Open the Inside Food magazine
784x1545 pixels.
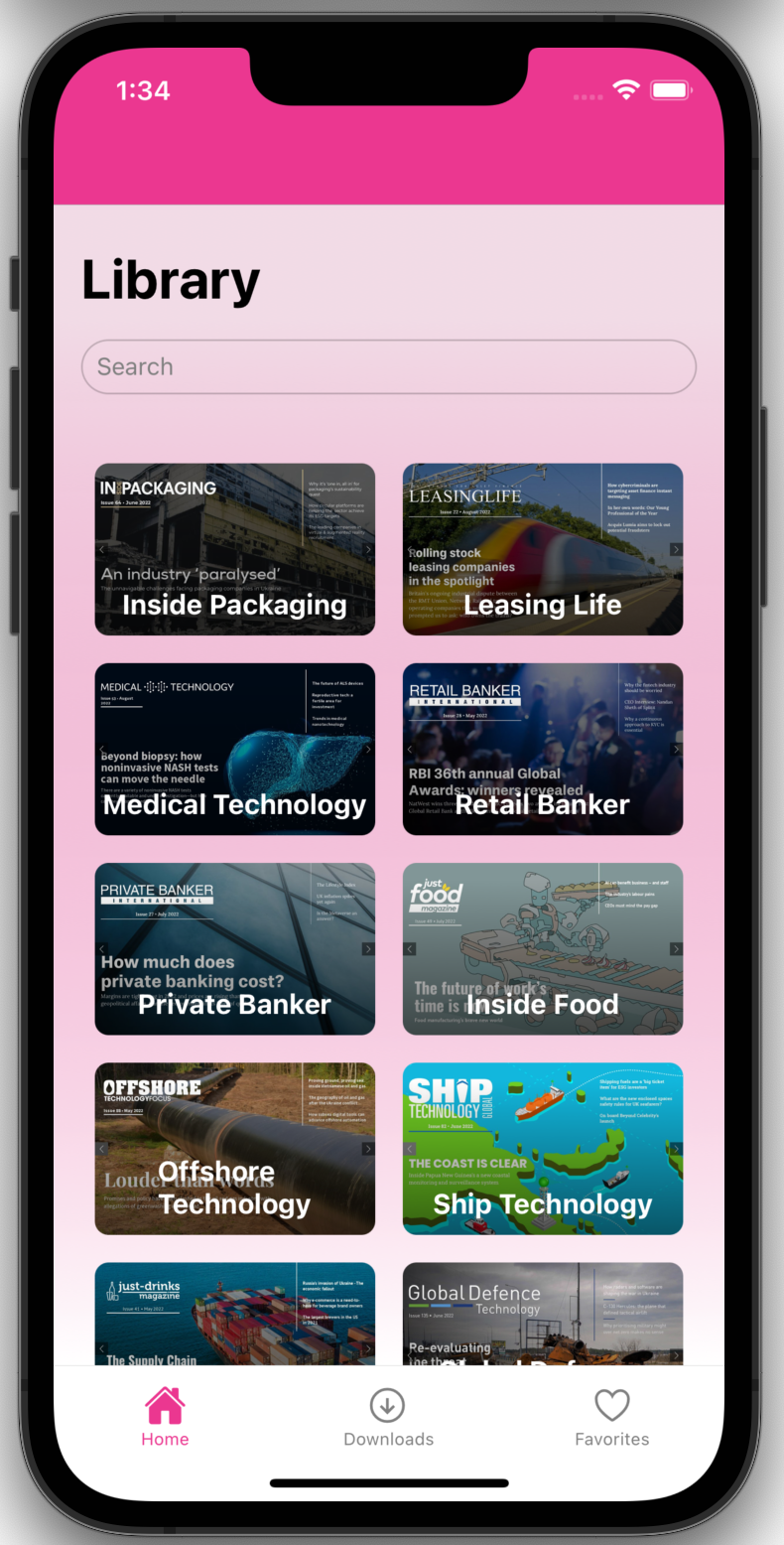click(542, 948)
